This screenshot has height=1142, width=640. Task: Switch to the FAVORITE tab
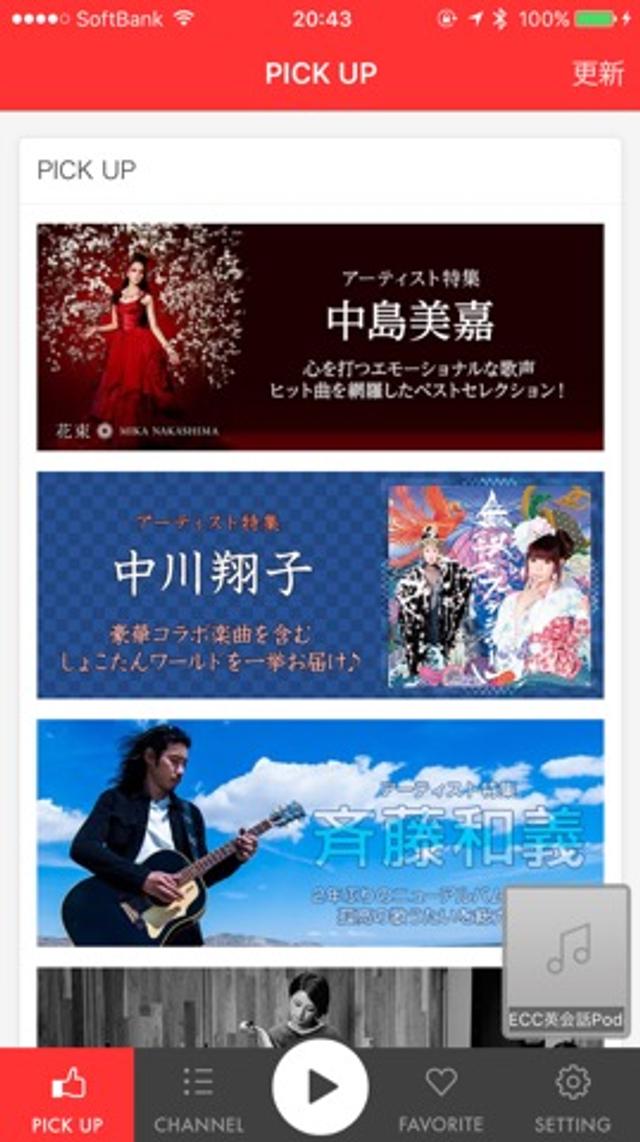point(440,1097)
